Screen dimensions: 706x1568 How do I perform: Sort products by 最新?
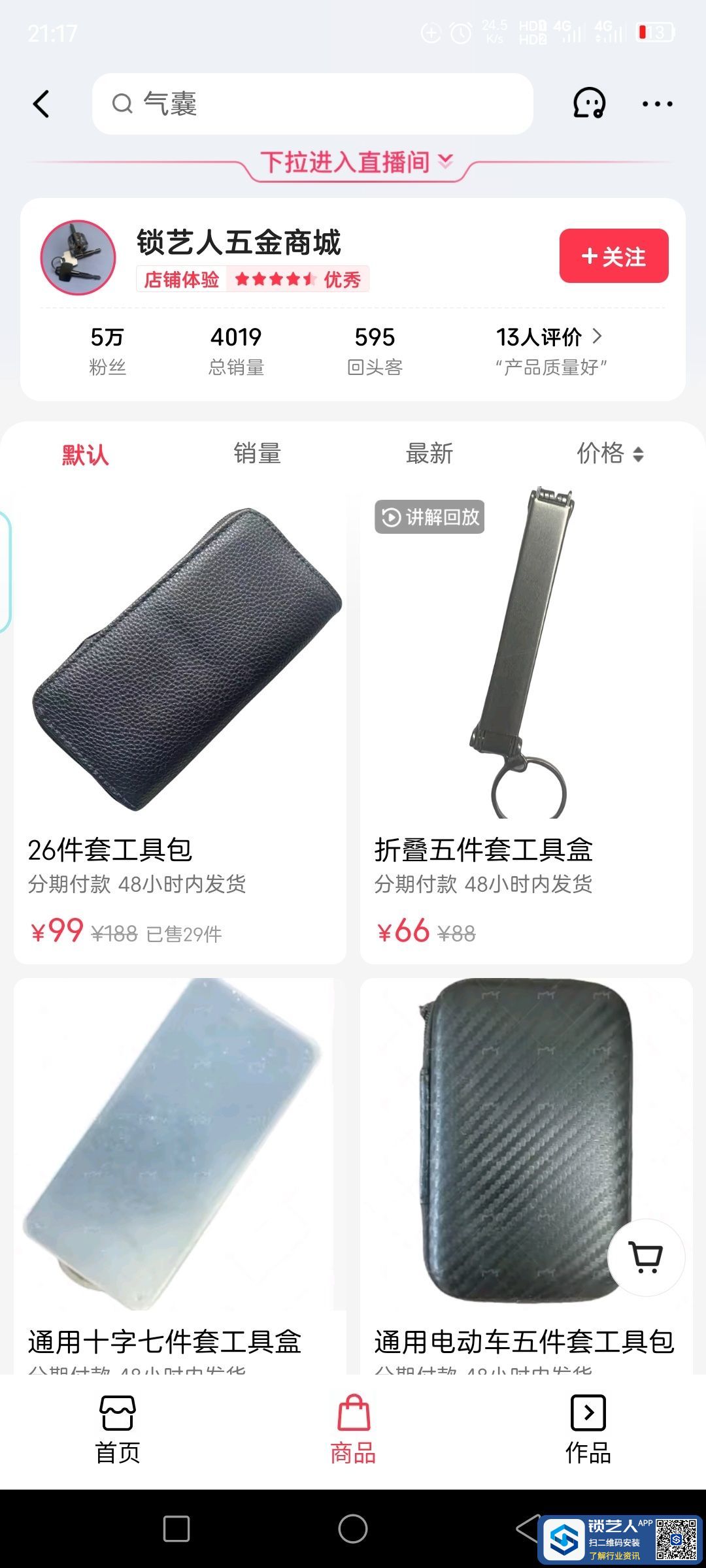[429, 454]
